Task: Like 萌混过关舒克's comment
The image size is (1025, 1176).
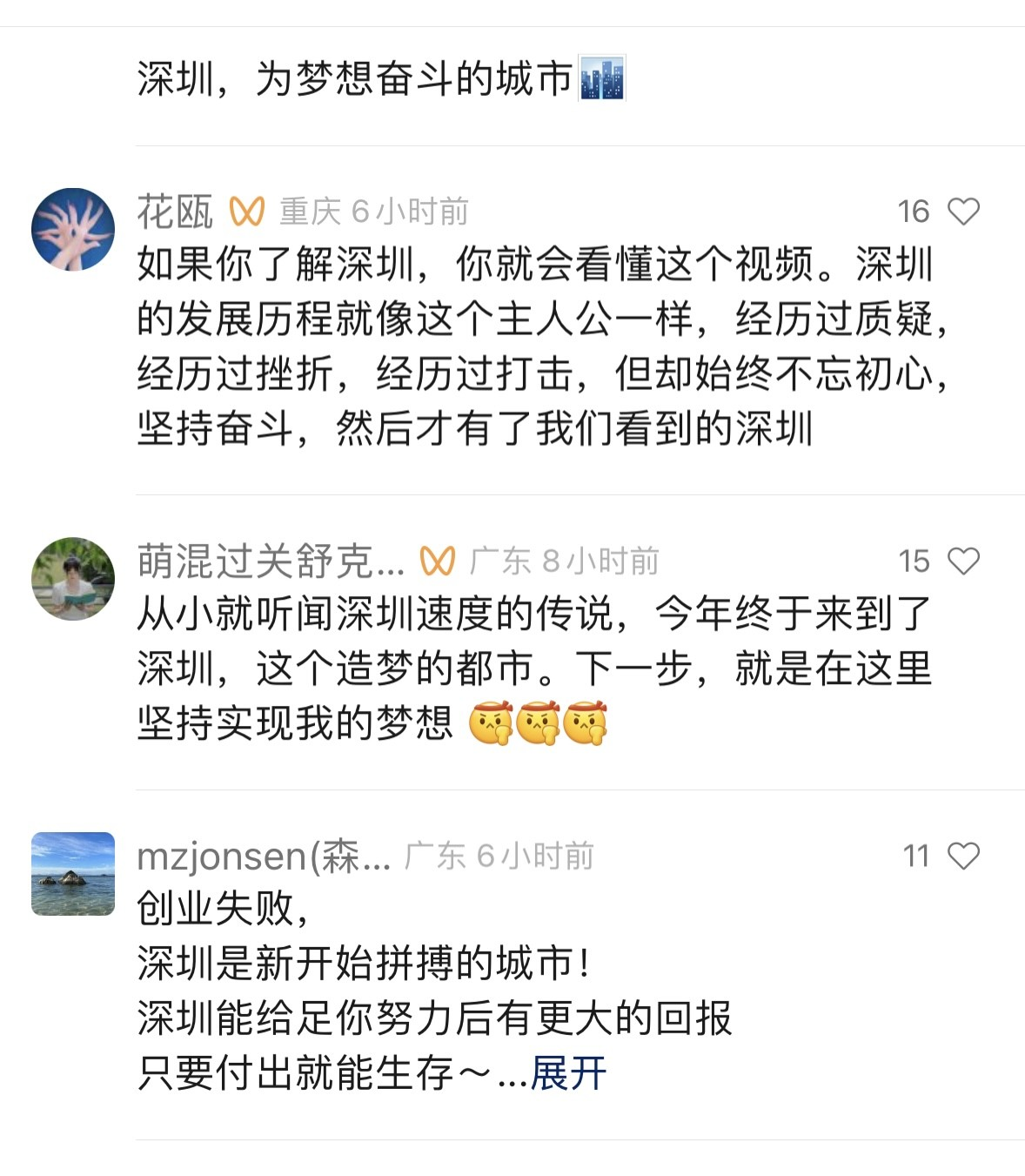Action: (962, 561)
